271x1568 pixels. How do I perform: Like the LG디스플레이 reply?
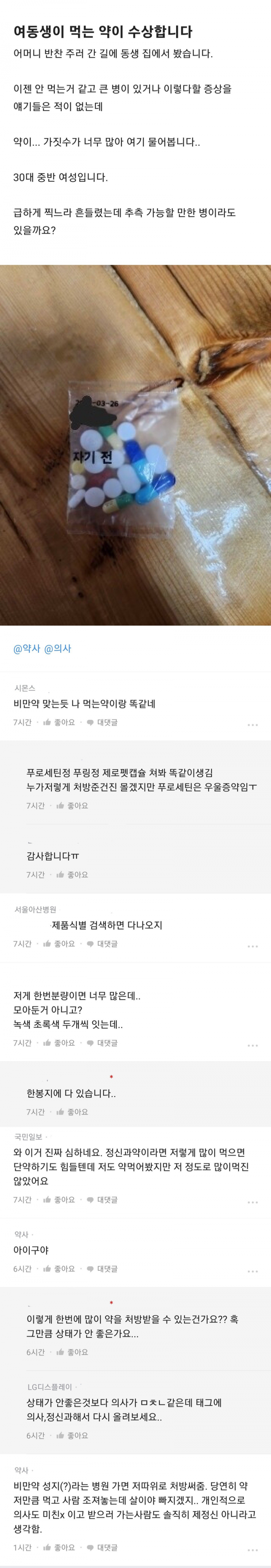(72, 1435)
